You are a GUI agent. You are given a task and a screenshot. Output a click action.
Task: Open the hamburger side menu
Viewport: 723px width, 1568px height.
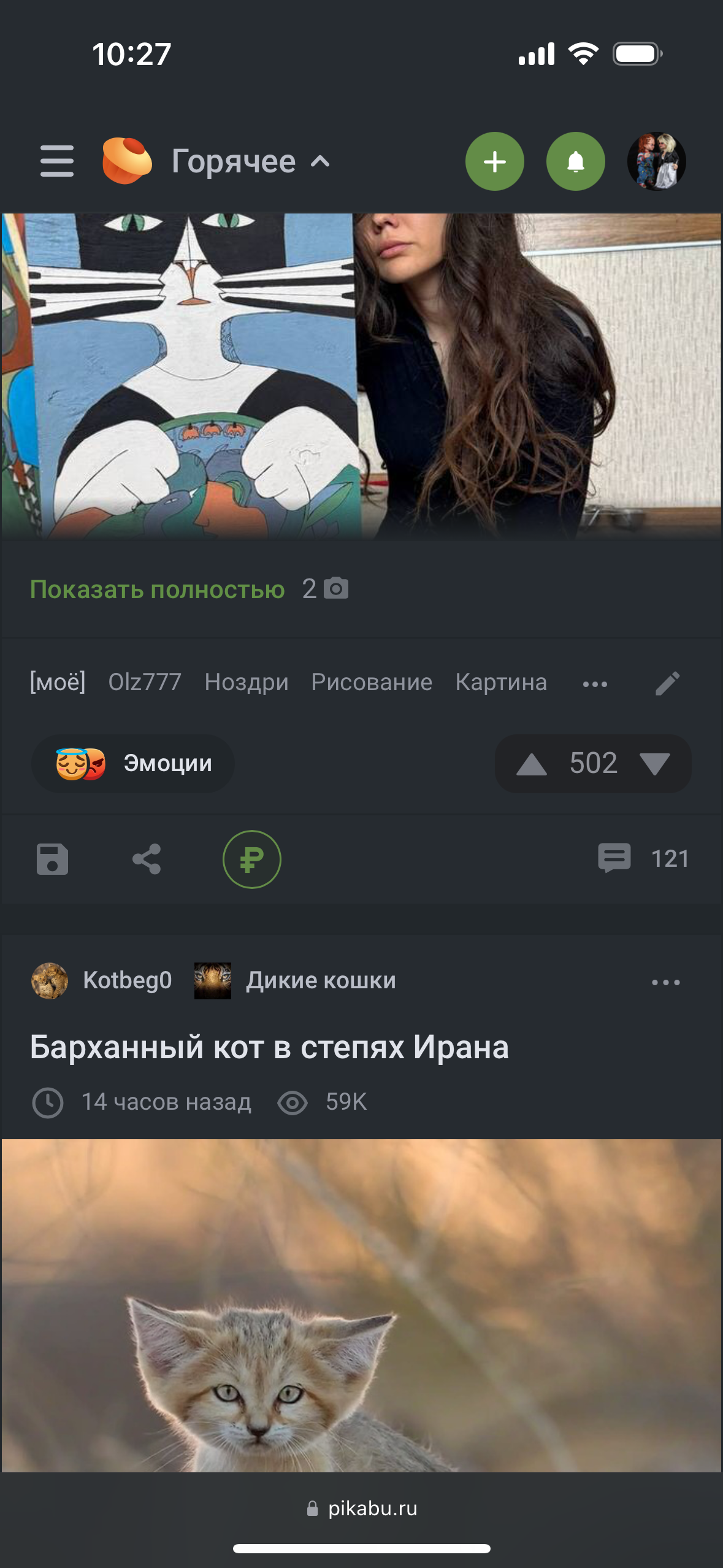(x=56, y=161)
